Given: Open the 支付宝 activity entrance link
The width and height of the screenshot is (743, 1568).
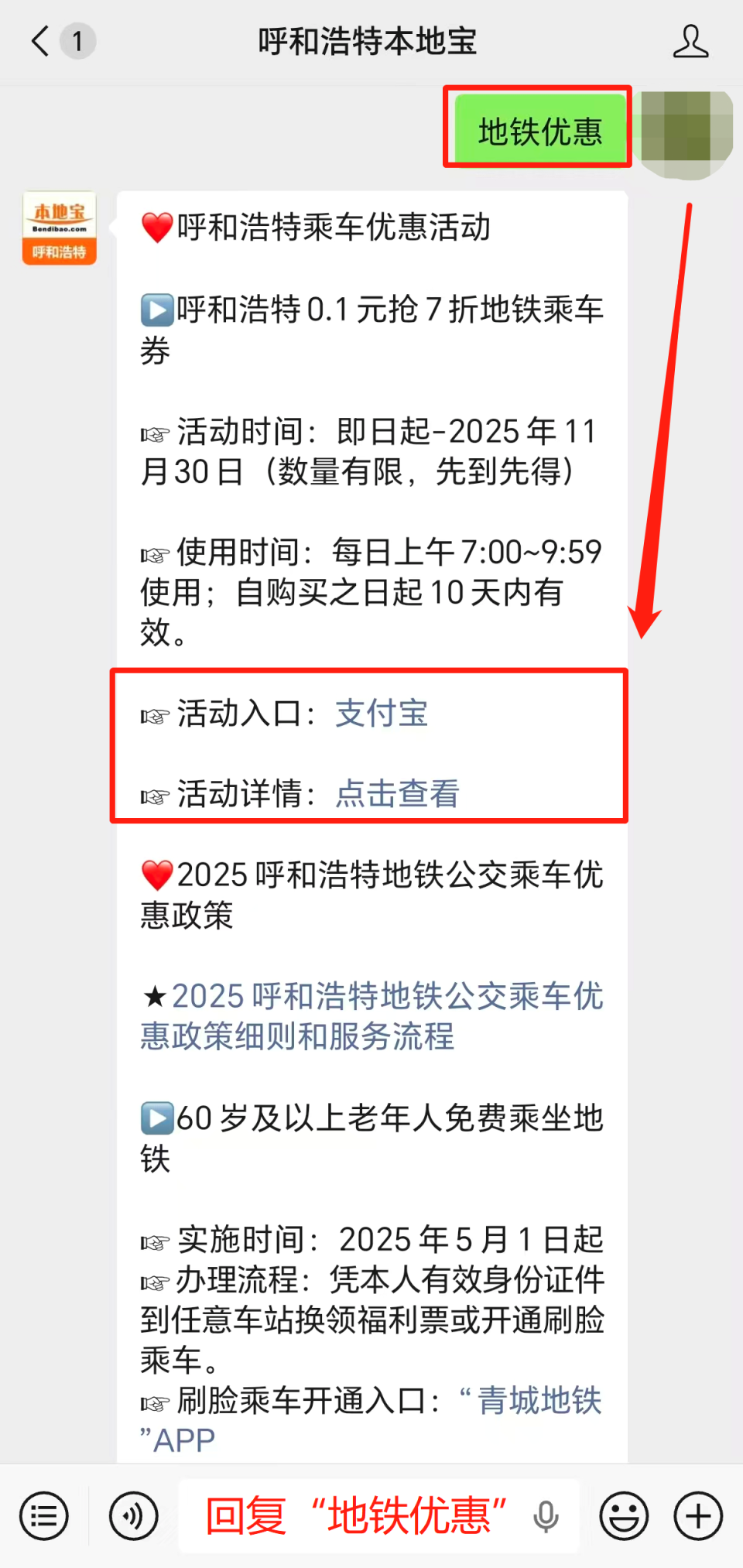Looking at the screenshot, I should pos(381,714).
